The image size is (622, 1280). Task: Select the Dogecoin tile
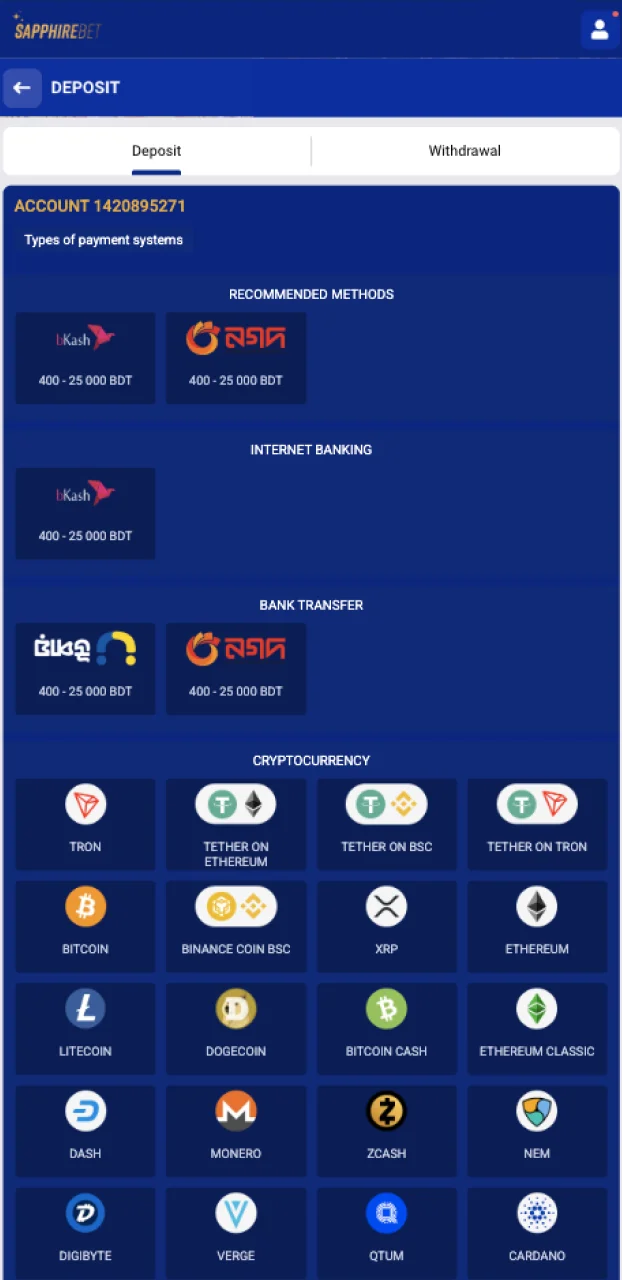pos(236,1028)
